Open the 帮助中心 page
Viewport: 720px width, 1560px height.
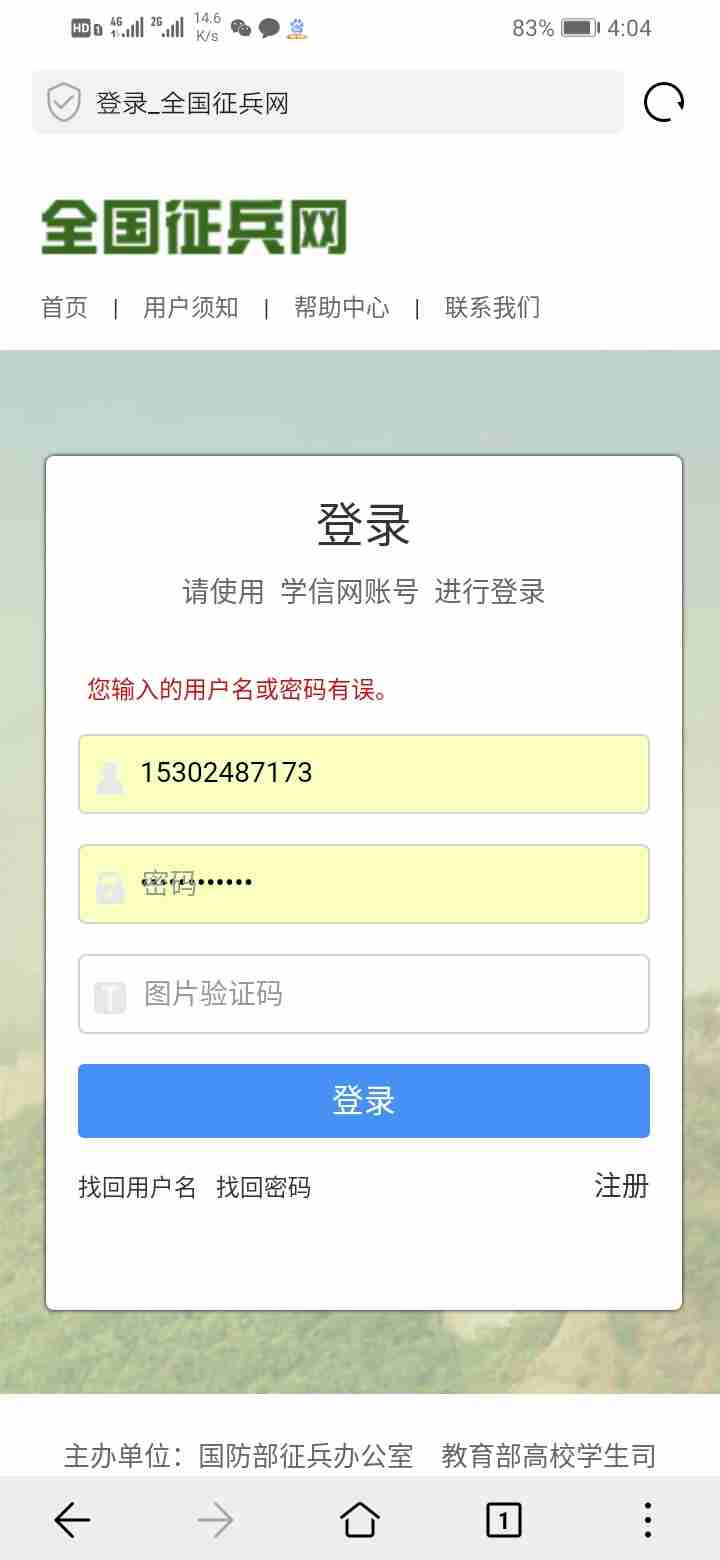(x=342, y=307)
